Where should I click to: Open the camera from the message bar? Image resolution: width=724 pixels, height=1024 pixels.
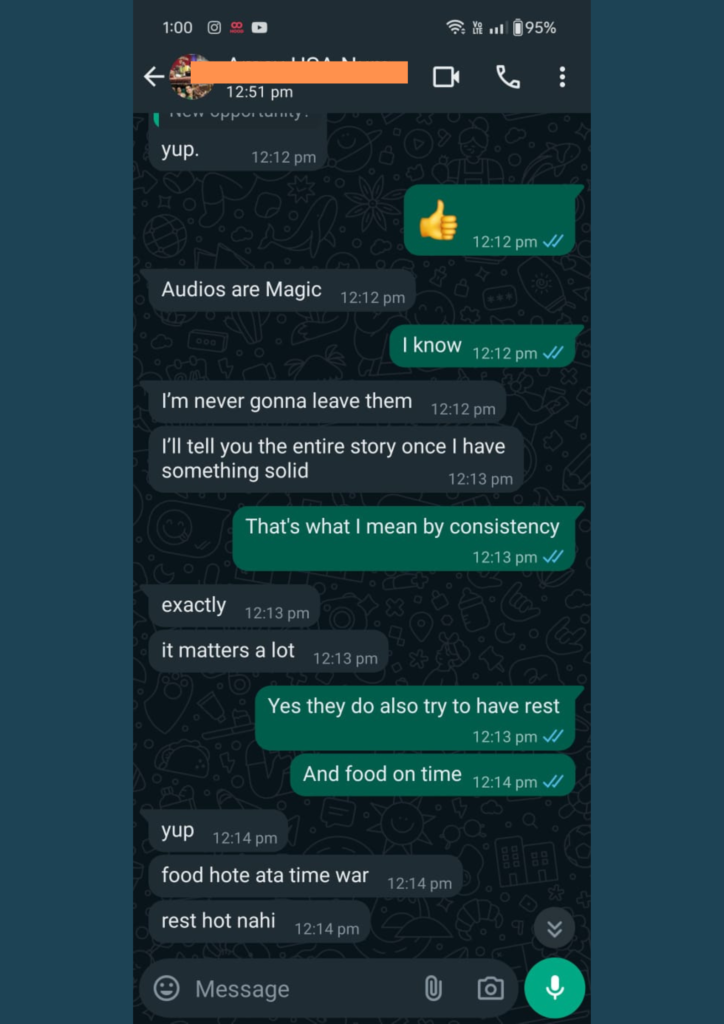point(490,988)
